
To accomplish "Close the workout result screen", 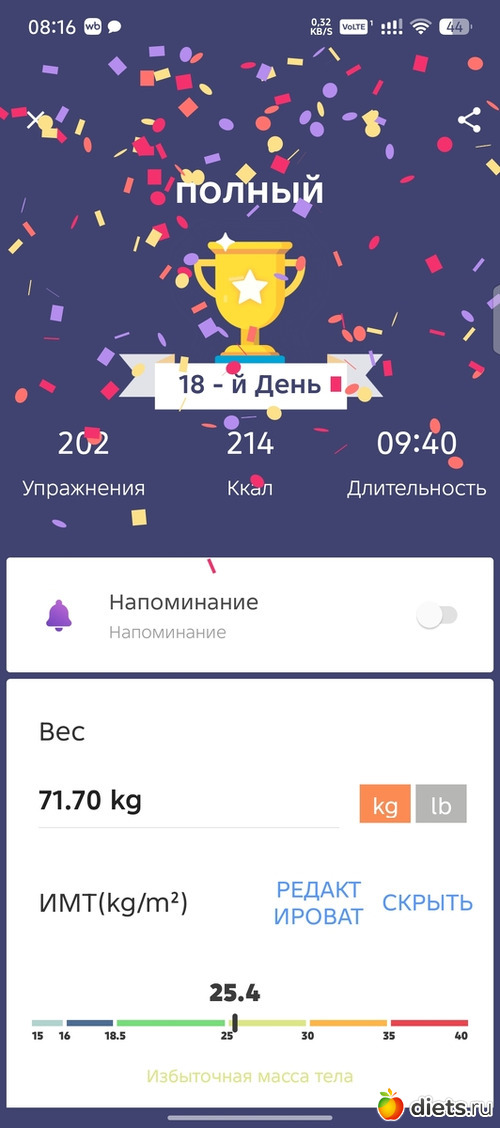I will 36,119.
